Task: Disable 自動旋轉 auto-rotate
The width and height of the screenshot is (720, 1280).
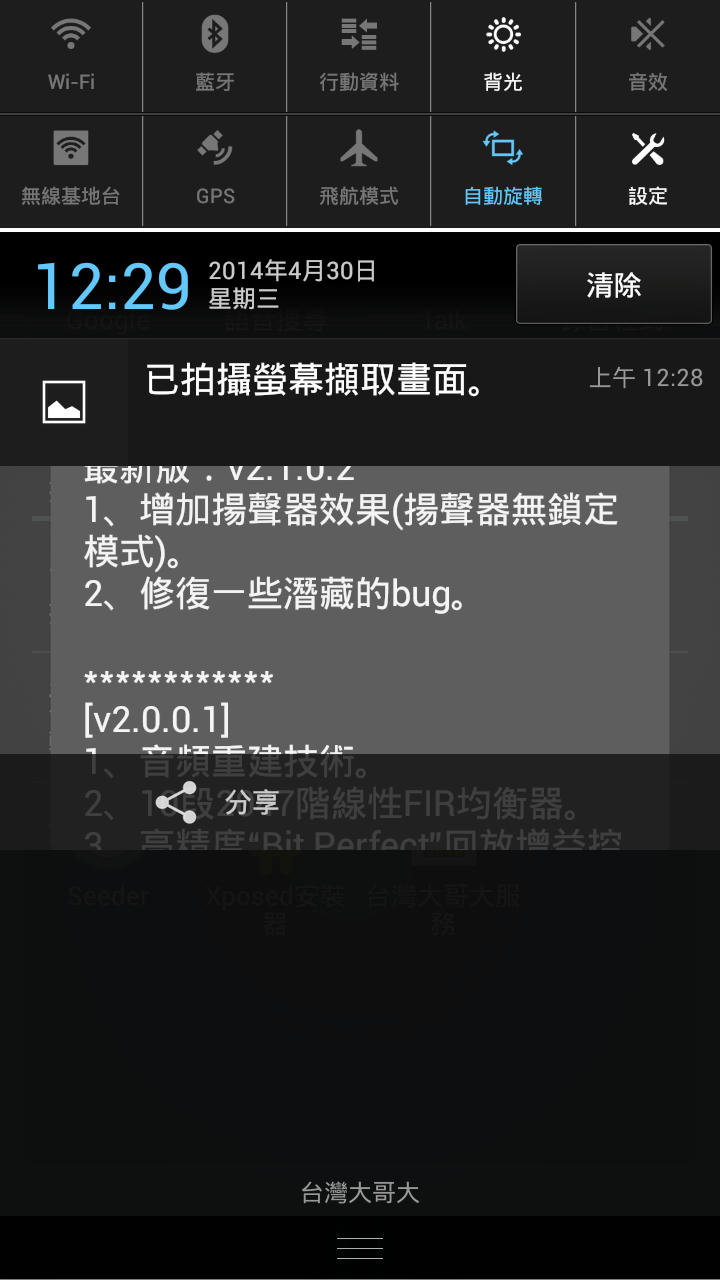Action: [x=503, y=170]
